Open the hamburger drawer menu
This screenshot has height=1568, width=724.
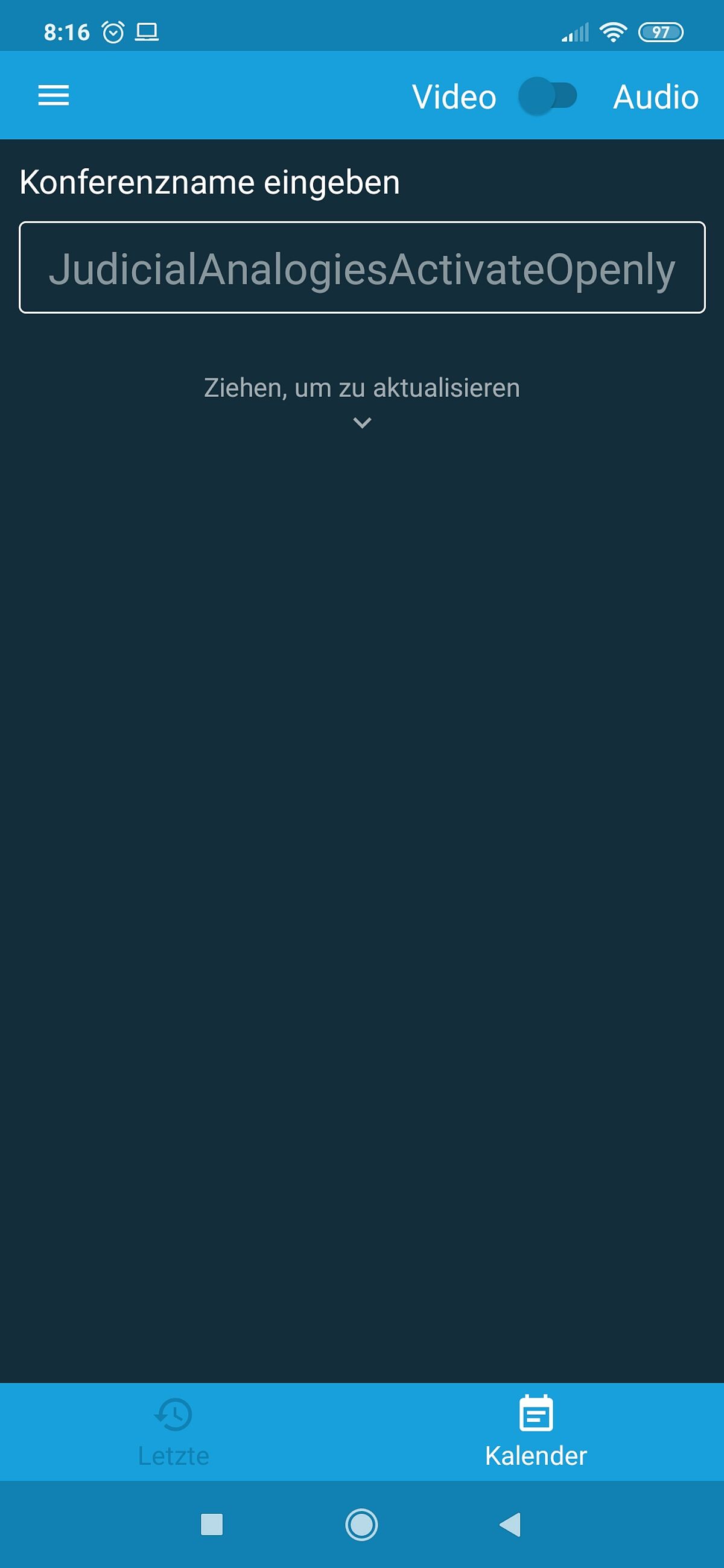[54, 95]
